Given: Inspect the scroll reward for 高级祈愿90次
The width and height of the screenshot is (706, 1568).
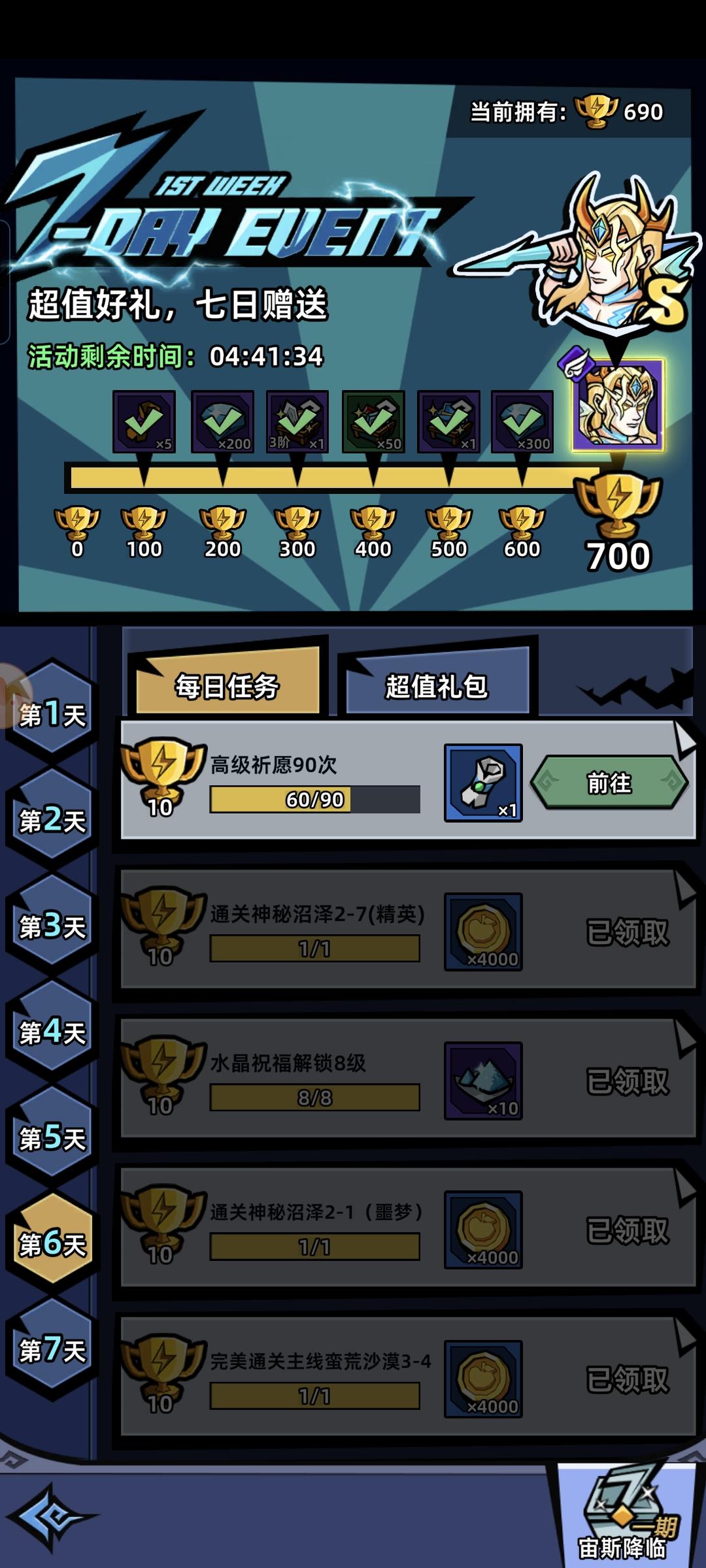Looking at the screenshot, I should [483, 783].
